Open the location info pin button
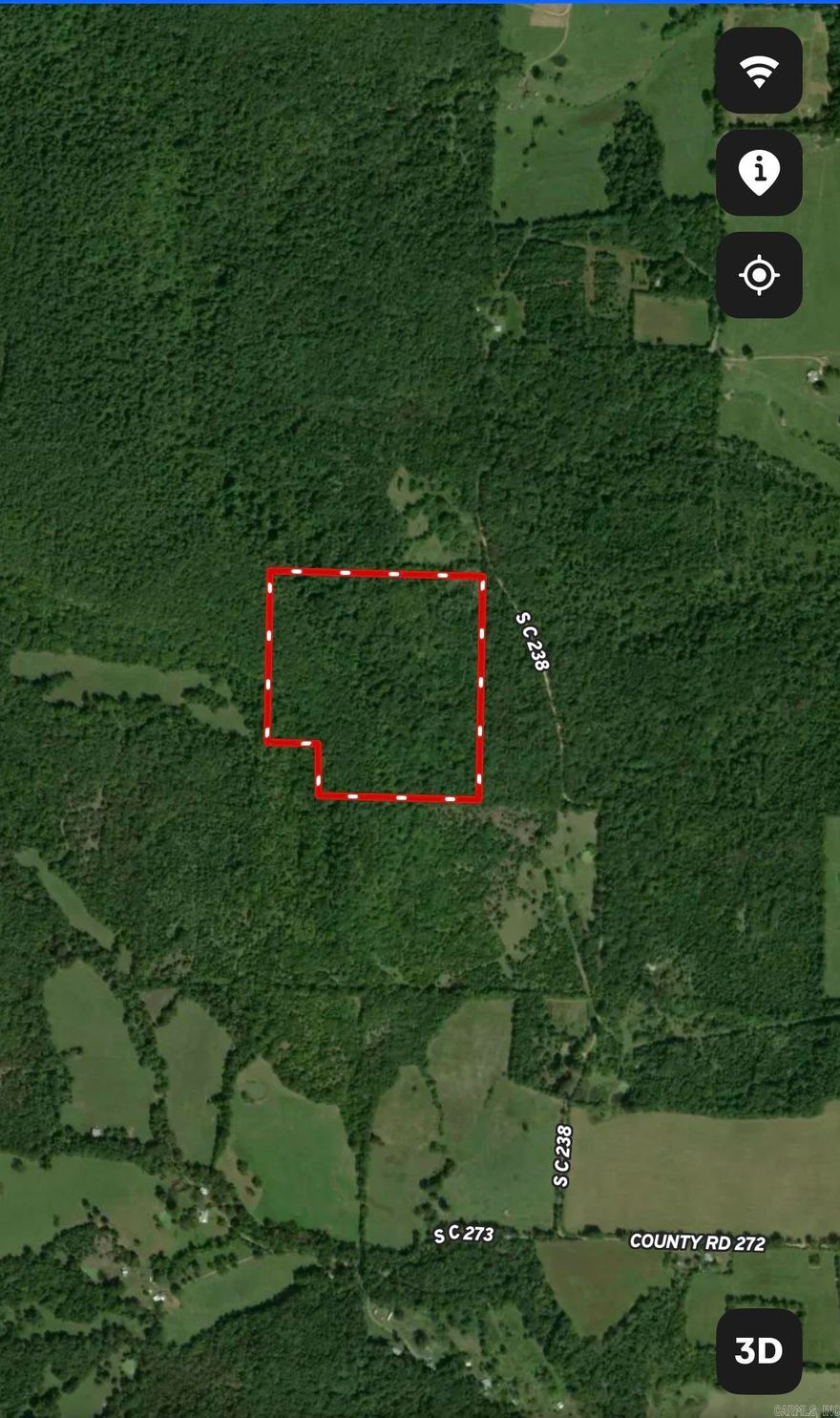 pyautogui.click(x=759, y=173)
